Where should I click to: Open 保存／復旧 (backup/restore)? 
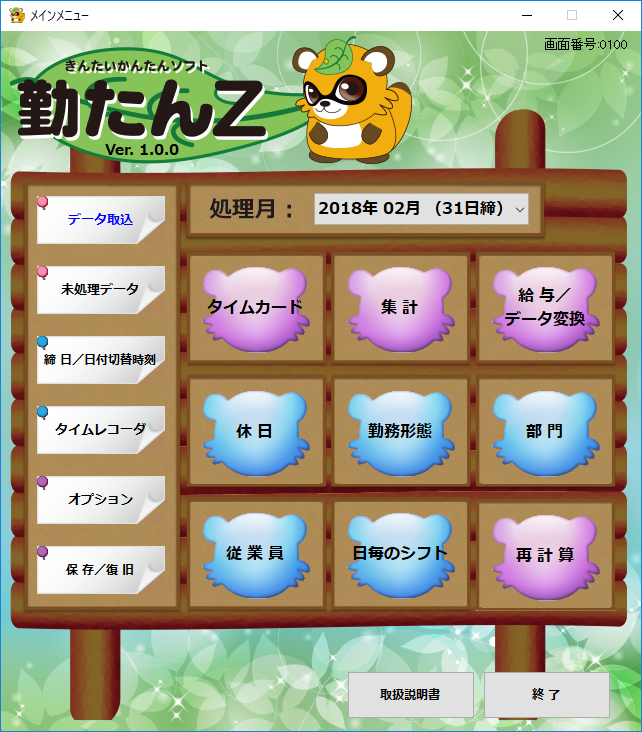pos(100,569)
